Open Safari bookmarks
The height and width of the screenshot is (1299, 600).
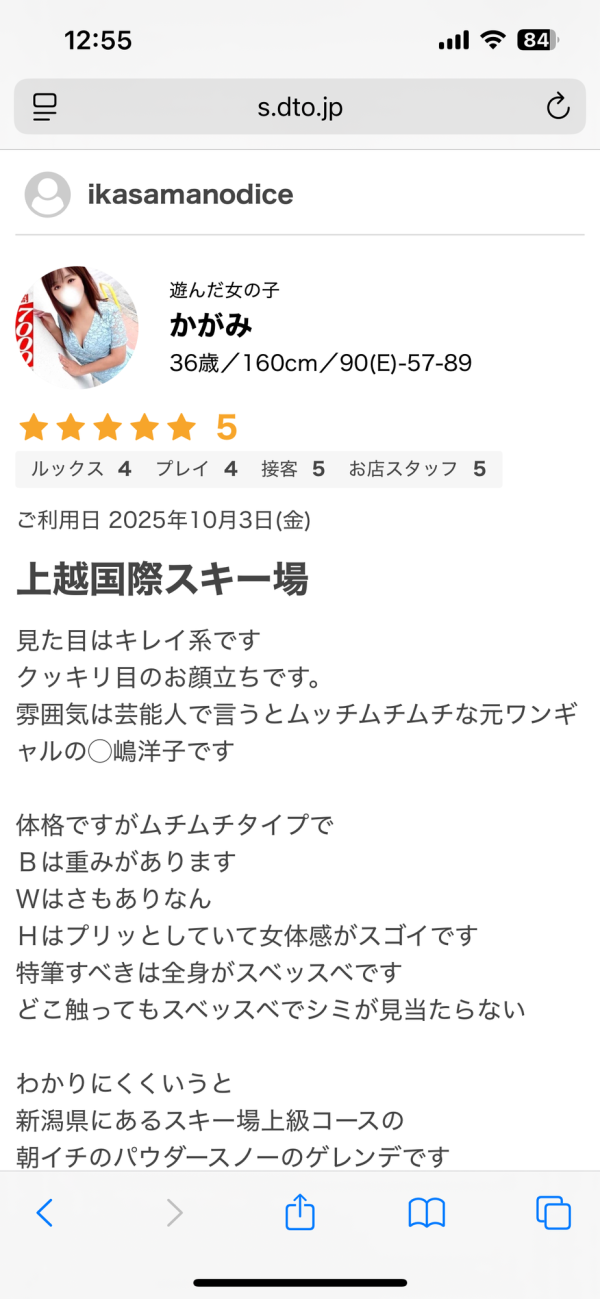pyautogui.click(x=427, y=1213)
